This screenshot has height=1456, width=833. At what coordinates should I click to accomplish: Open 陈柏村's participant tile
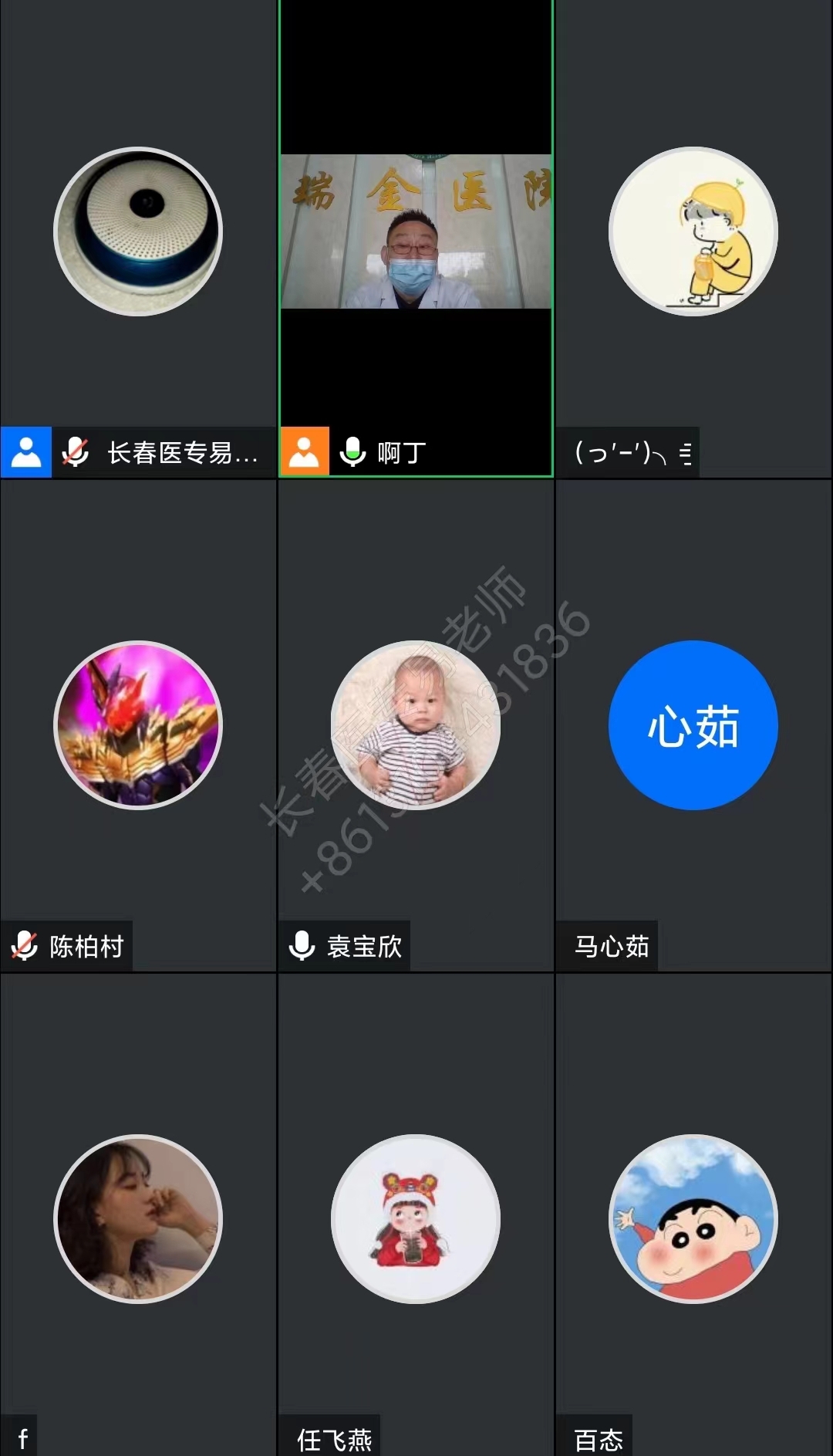[138, 725]
